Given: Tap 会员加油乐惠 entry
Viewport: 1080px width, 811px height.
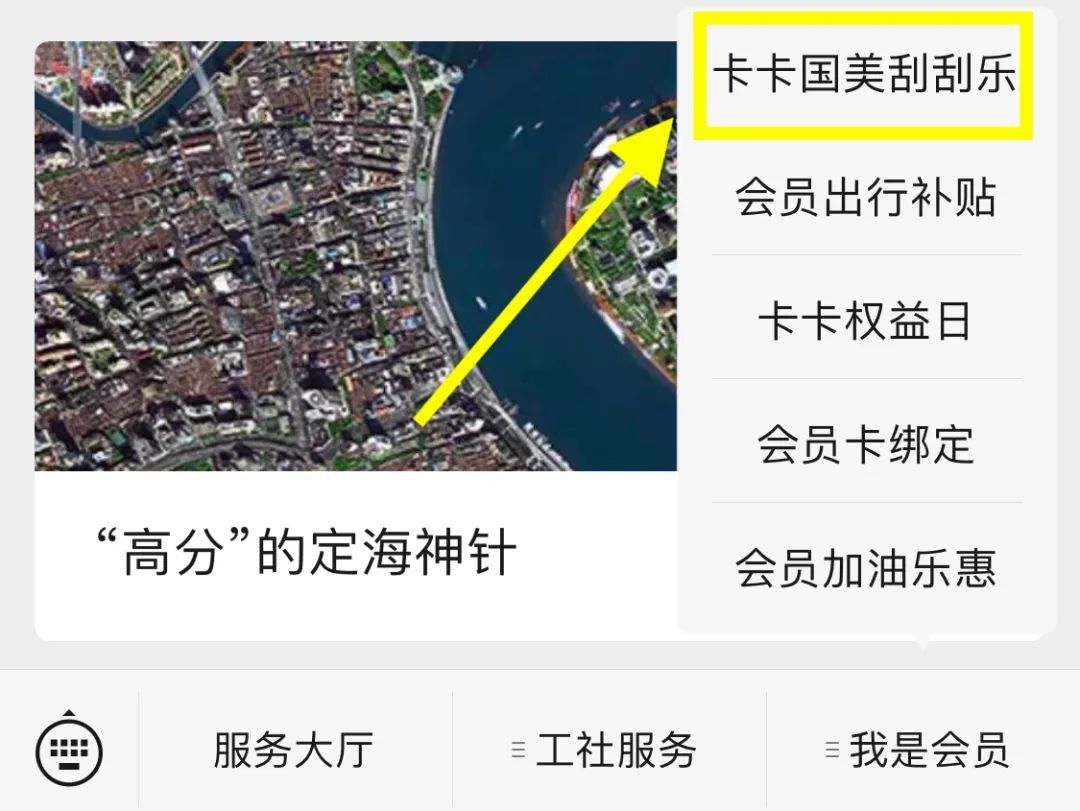Looking at the screenshot, I should 866,568.
